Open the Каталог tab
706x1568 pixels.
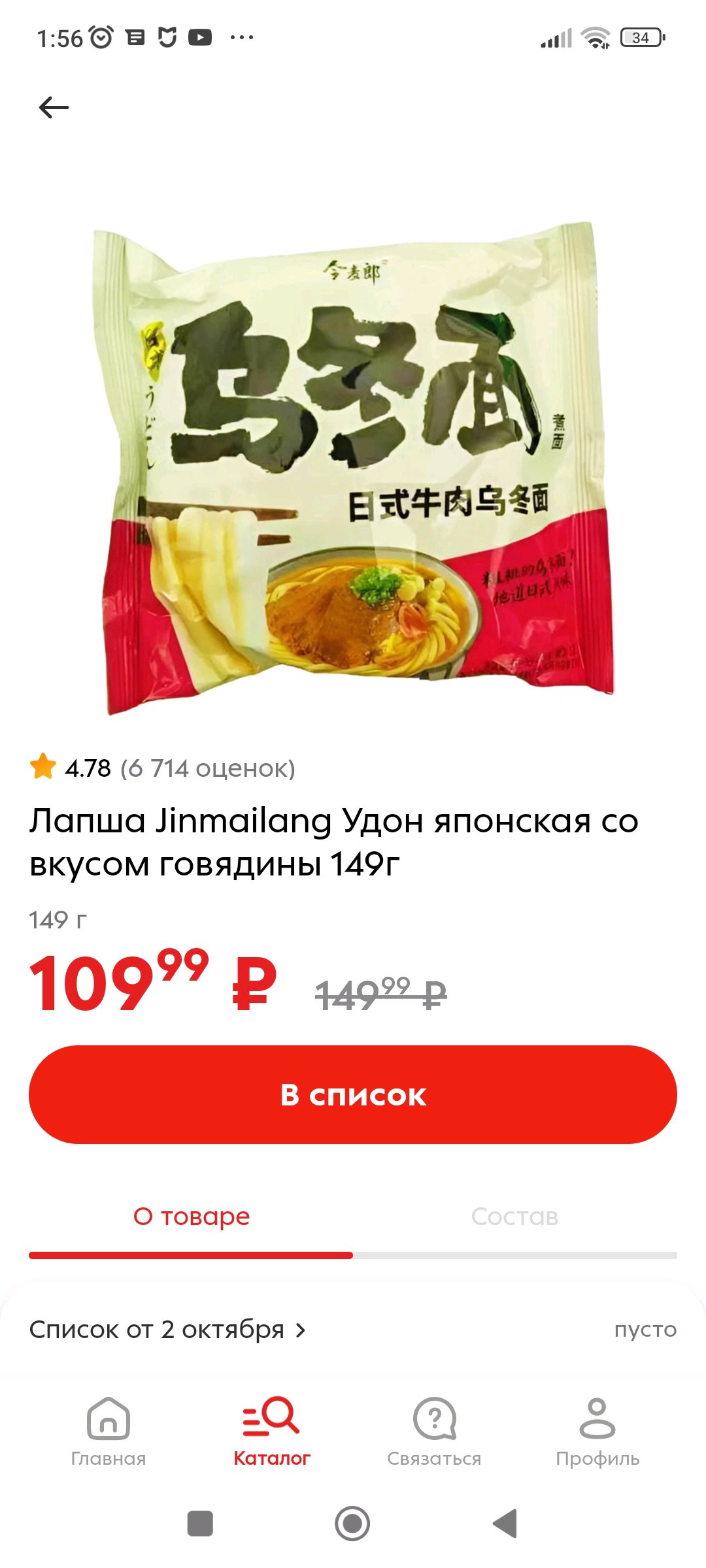[x=271, y=1431]
